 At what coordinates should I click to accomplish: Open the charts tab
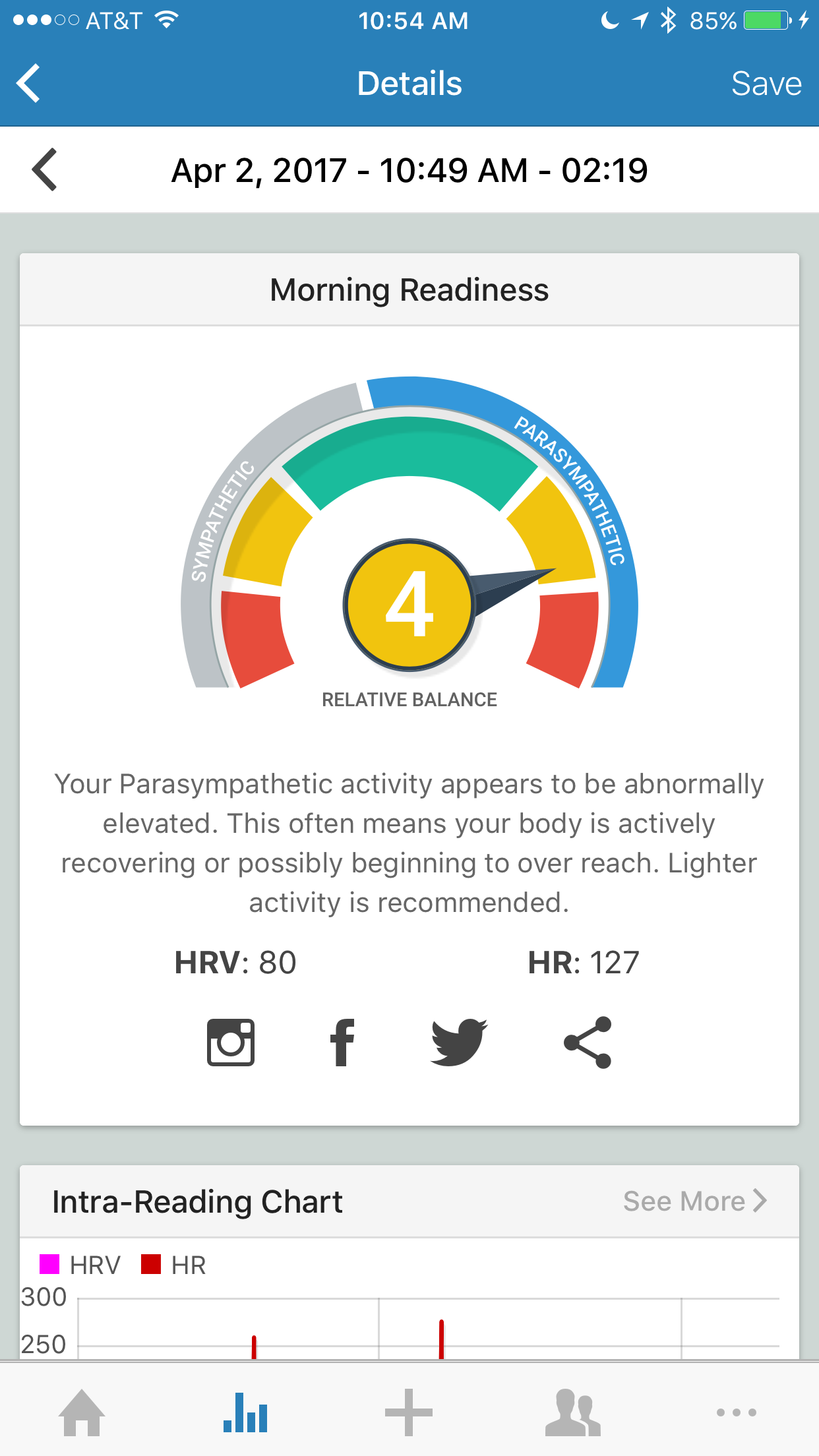point(245,1412)
